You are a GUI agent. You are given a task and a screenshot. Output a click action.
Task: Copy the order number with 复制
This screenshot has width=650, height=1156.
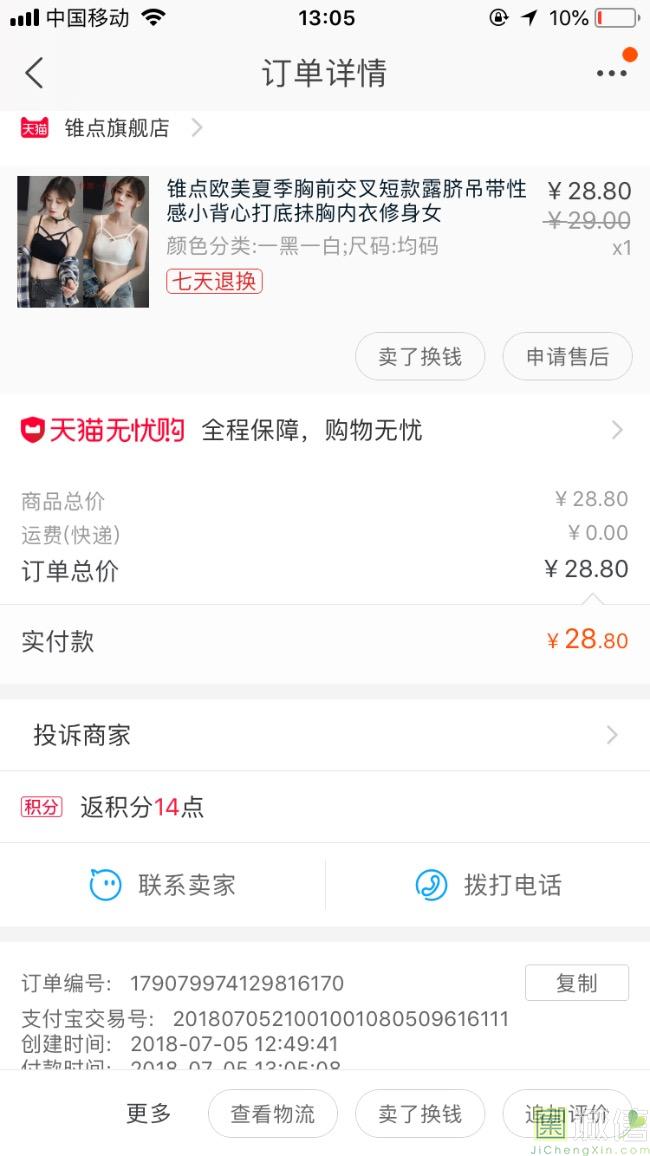pyautogui.click(x=577, y=983)
